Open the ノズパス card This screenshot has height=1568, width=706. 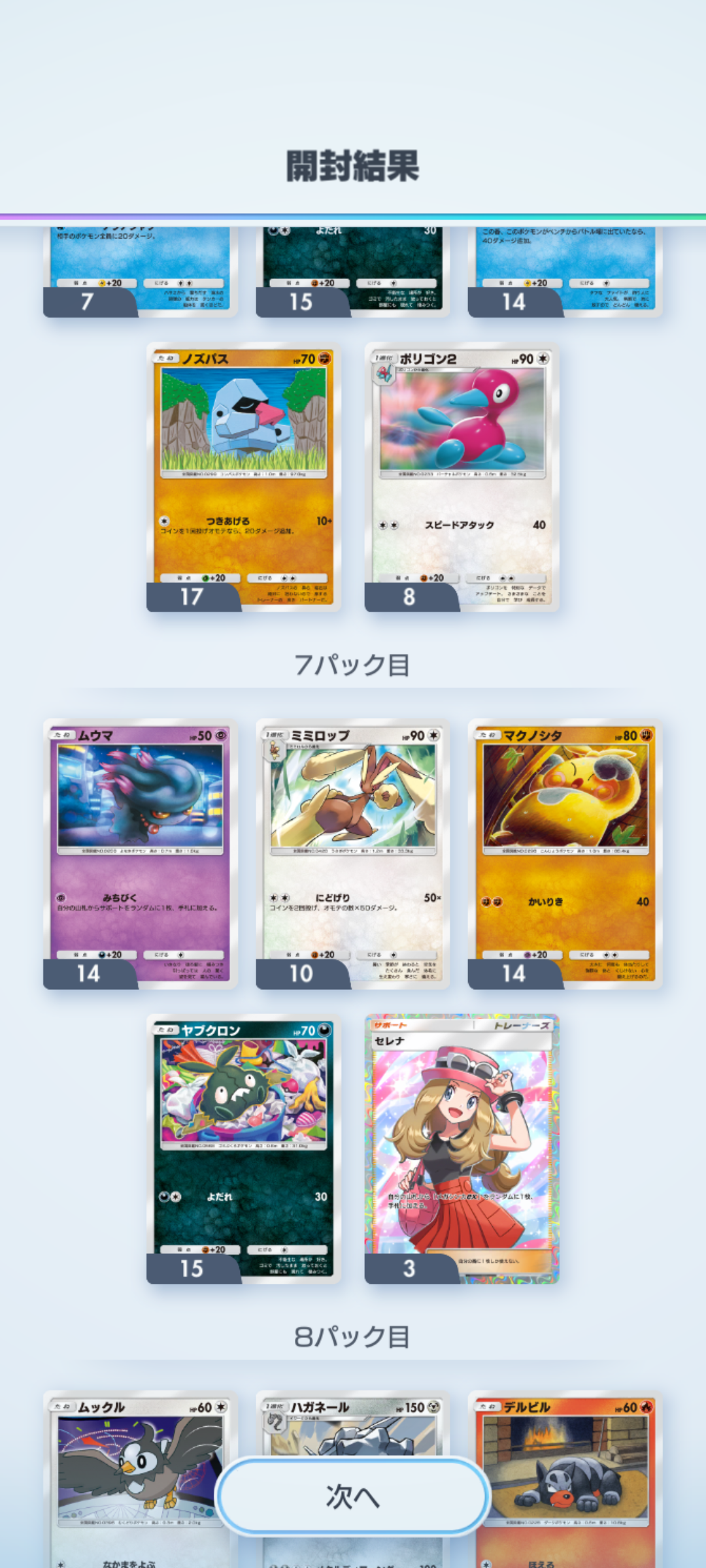click(x=244, y=477)
